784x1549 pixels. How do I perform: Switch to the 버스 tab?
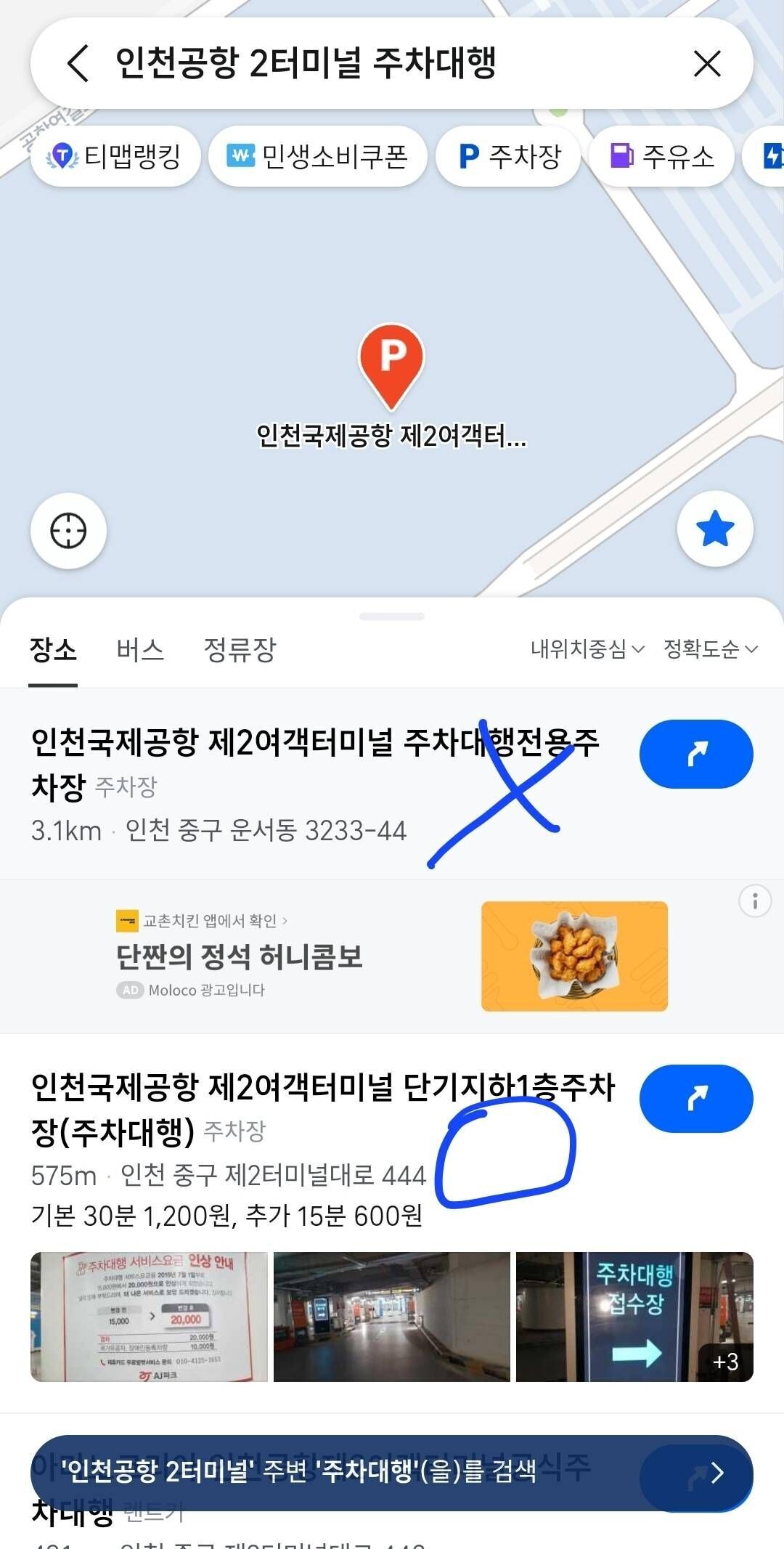click(141, 651)
